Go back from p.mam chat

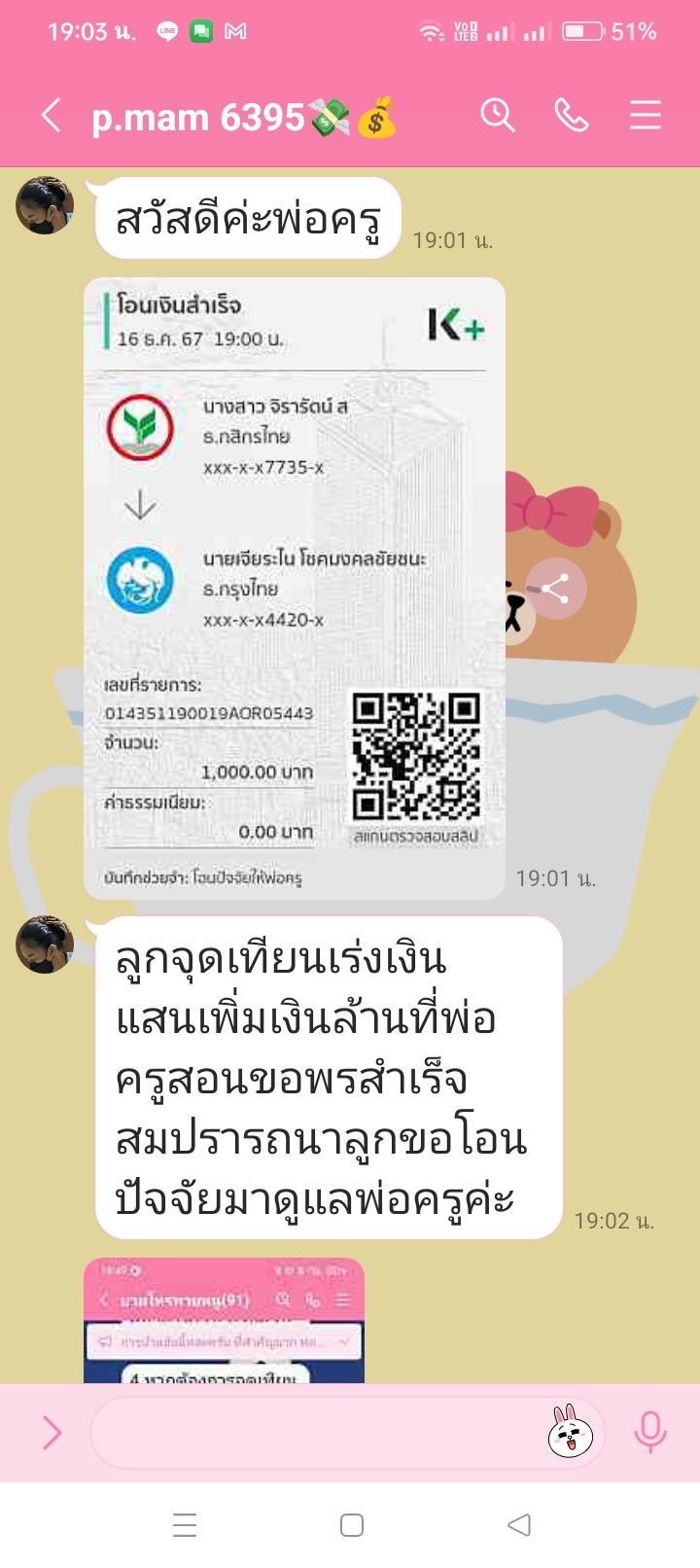click(x=52, y=116)
